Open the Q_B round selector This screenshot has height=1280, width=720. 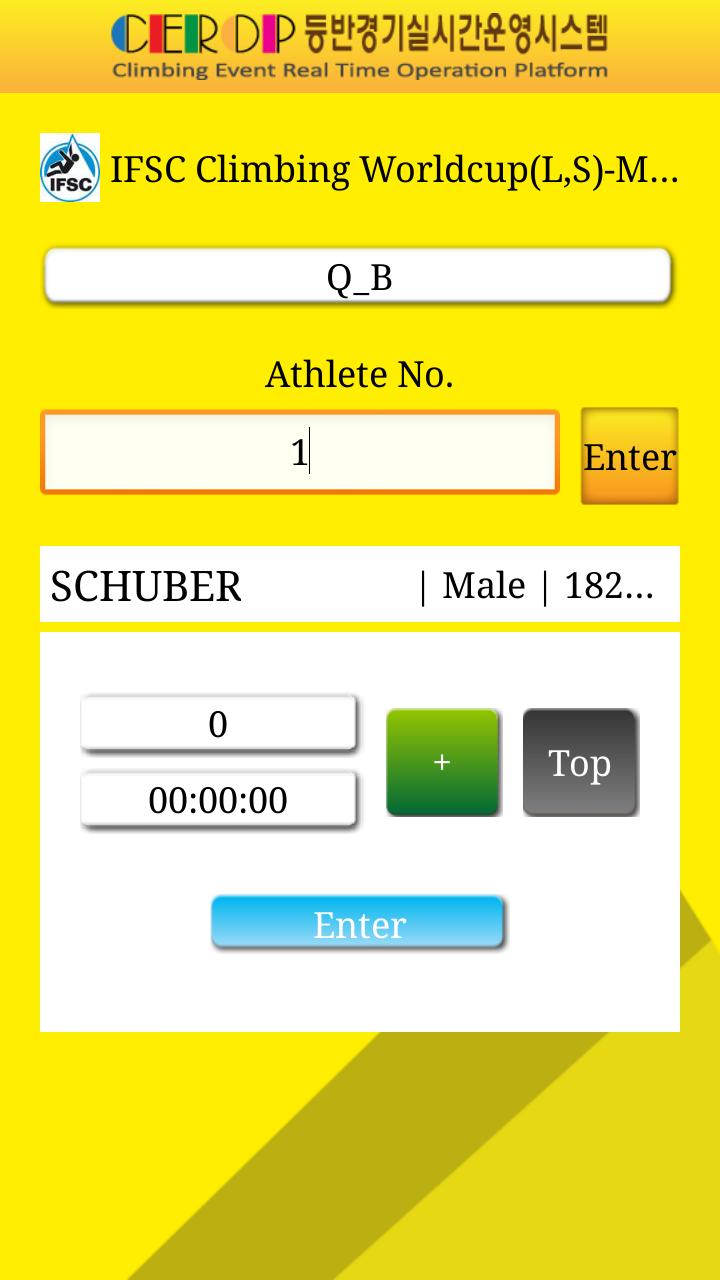[358, 276]
